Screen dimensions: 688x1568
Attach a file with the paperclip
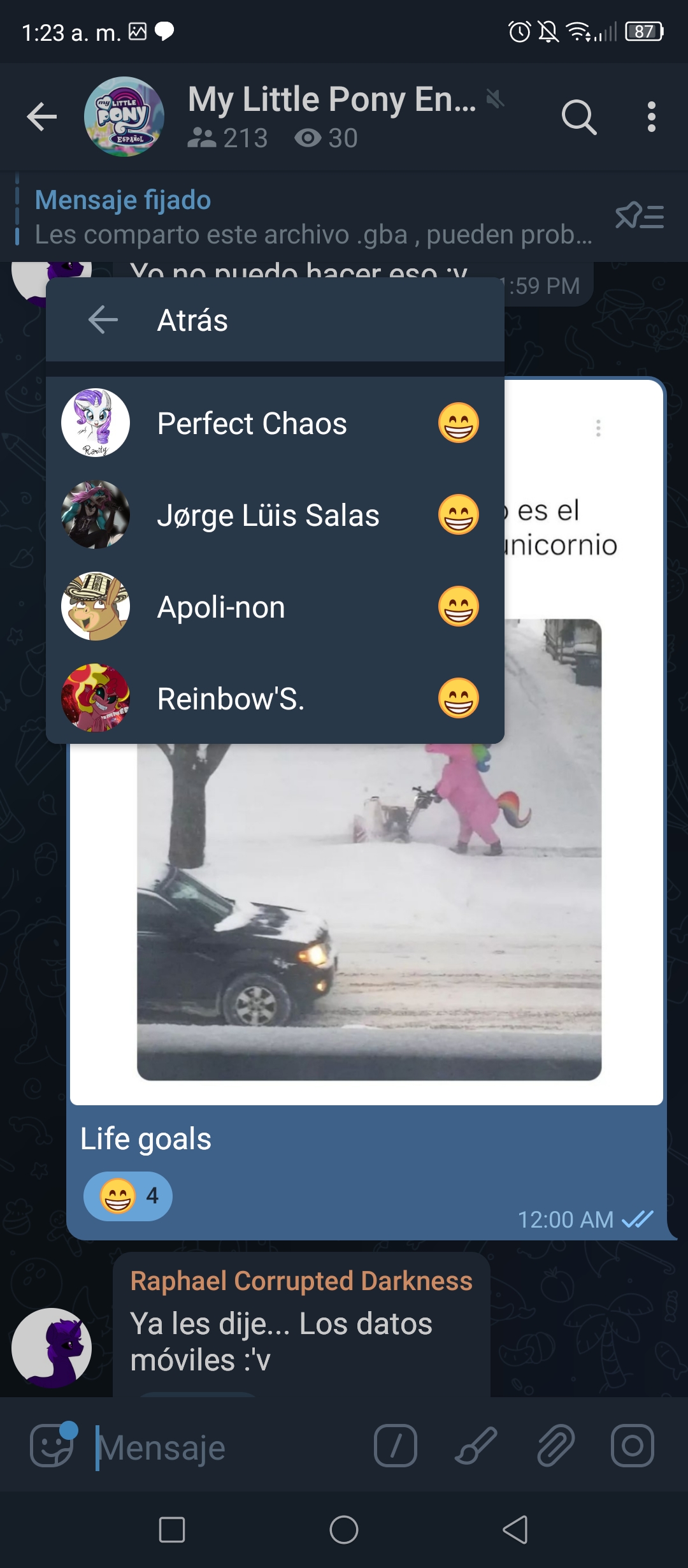(x=555, y=1446)
